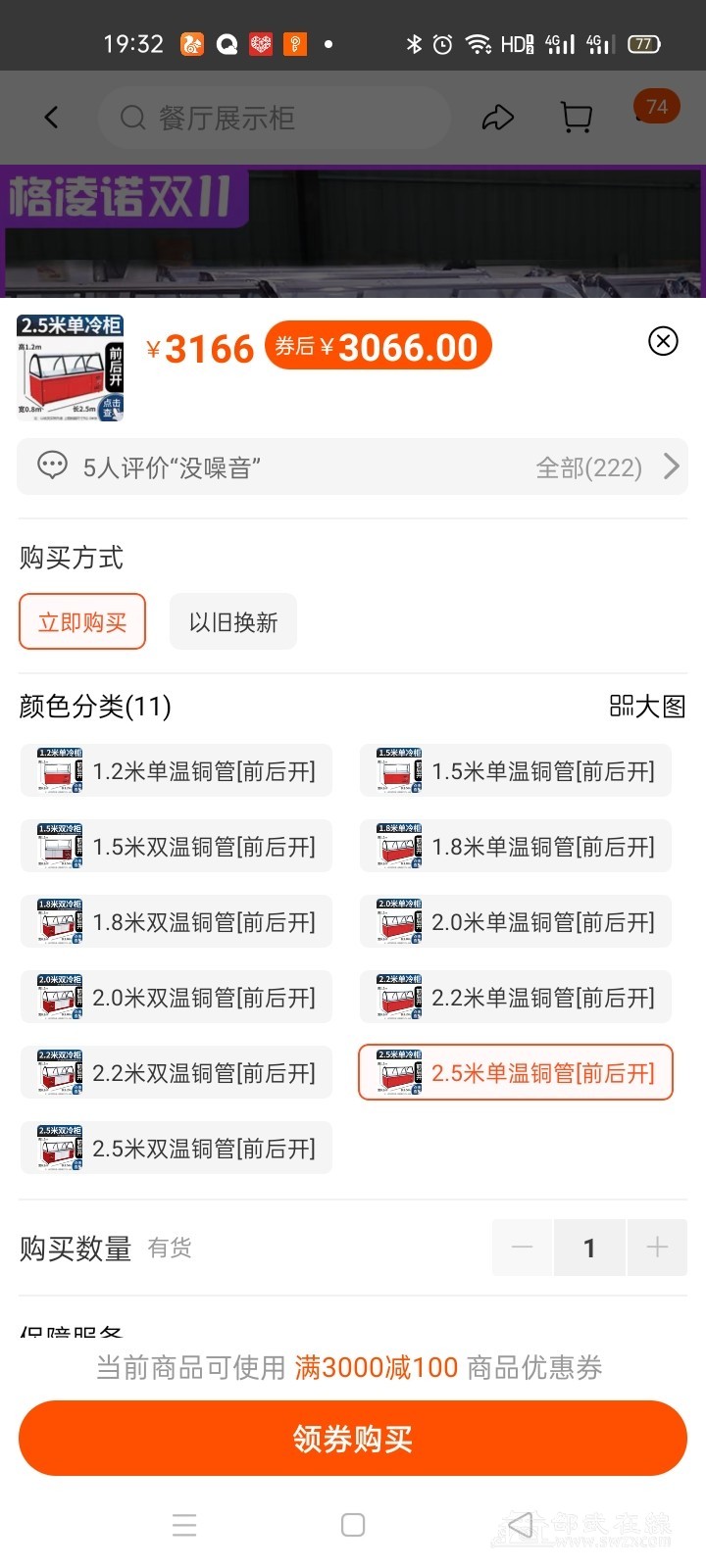Choose 以旧换新 trade-in option
Image resolution: width=706 pixels, height=1568 pixels.
coord(233,622)
